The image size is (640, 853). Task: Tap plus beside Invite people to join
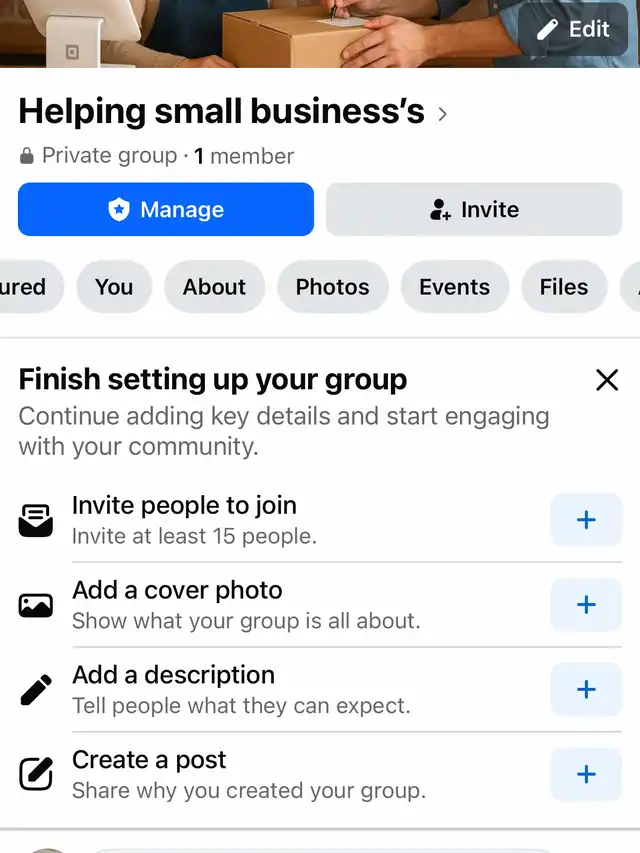tap(587, 520)
